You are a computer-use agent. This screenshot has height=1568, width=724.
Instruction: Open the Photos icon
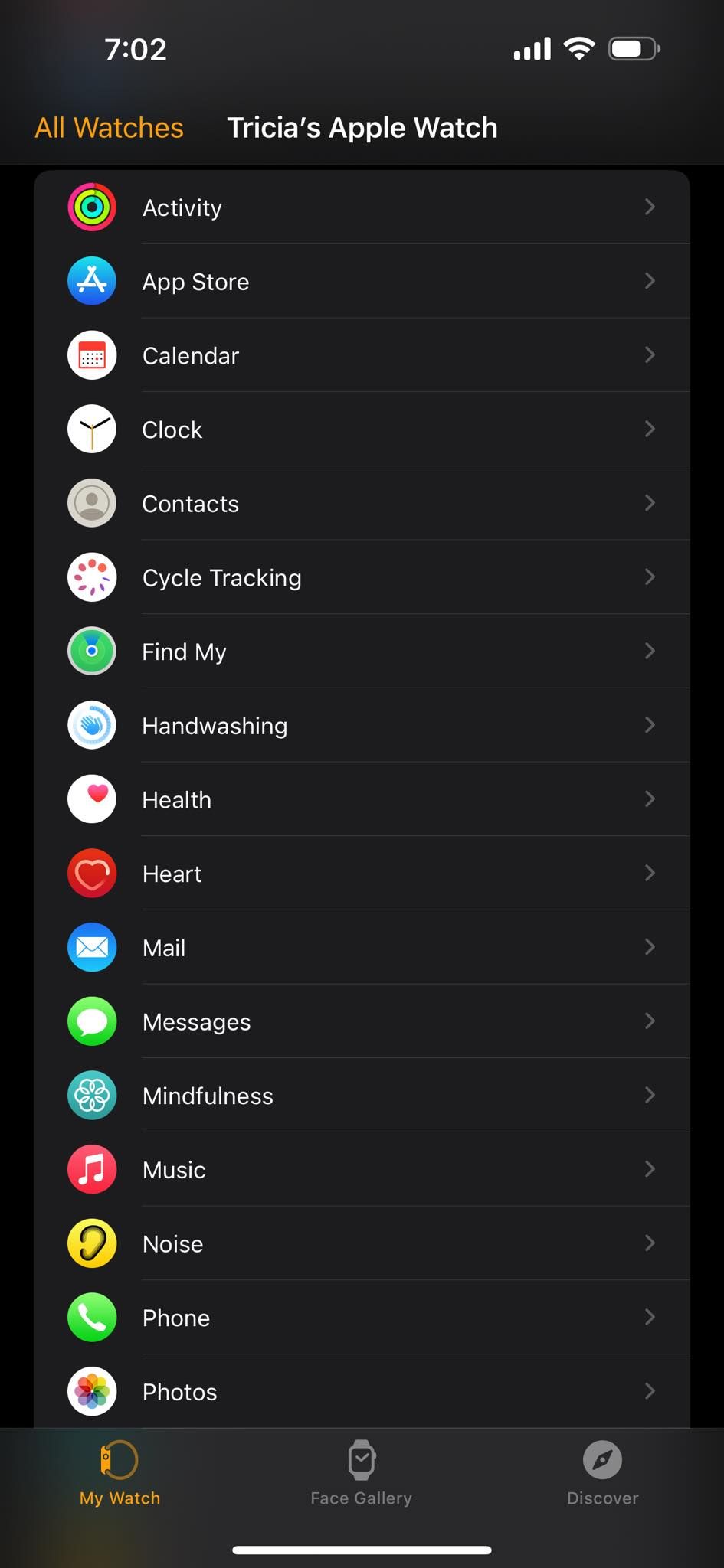point(91,1391)
